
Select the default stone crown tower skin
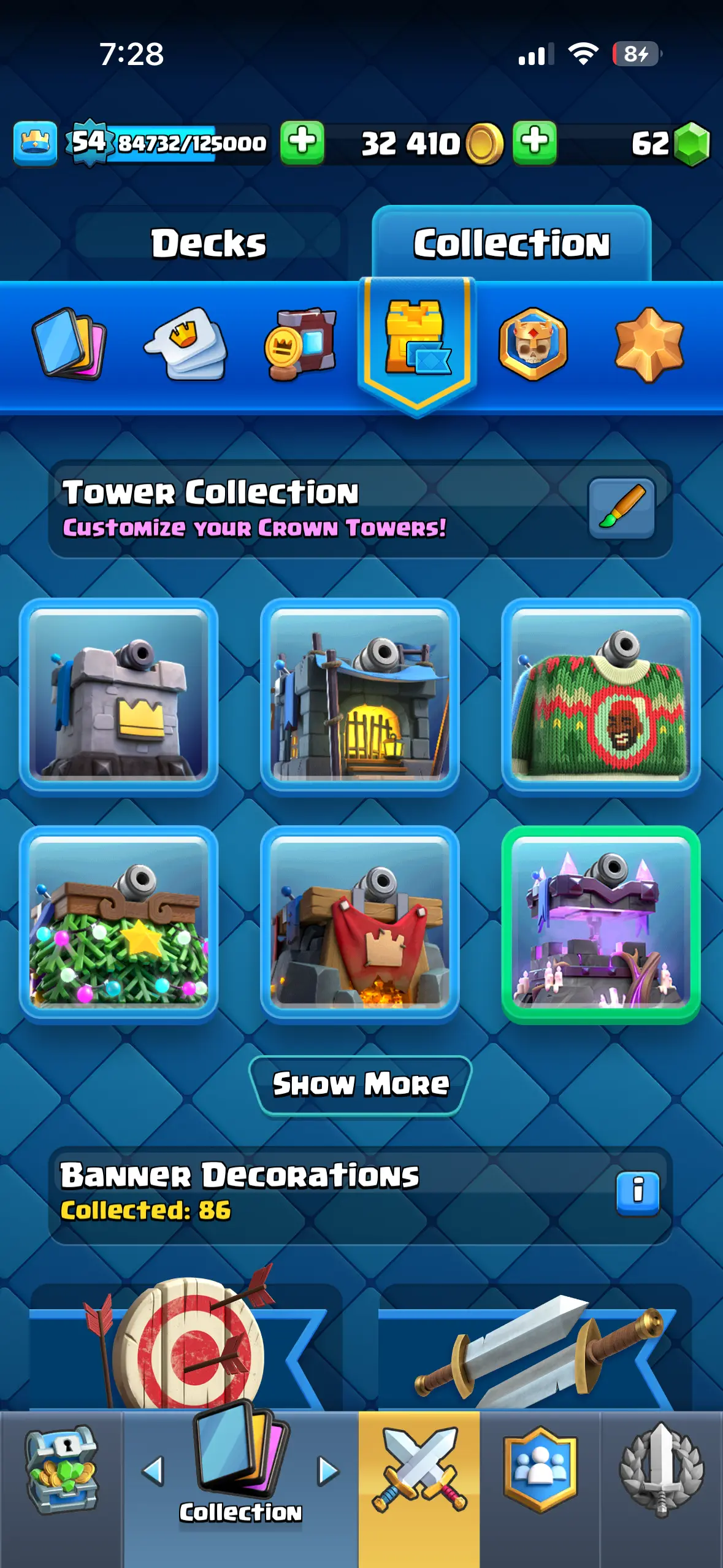coord(119,697)
